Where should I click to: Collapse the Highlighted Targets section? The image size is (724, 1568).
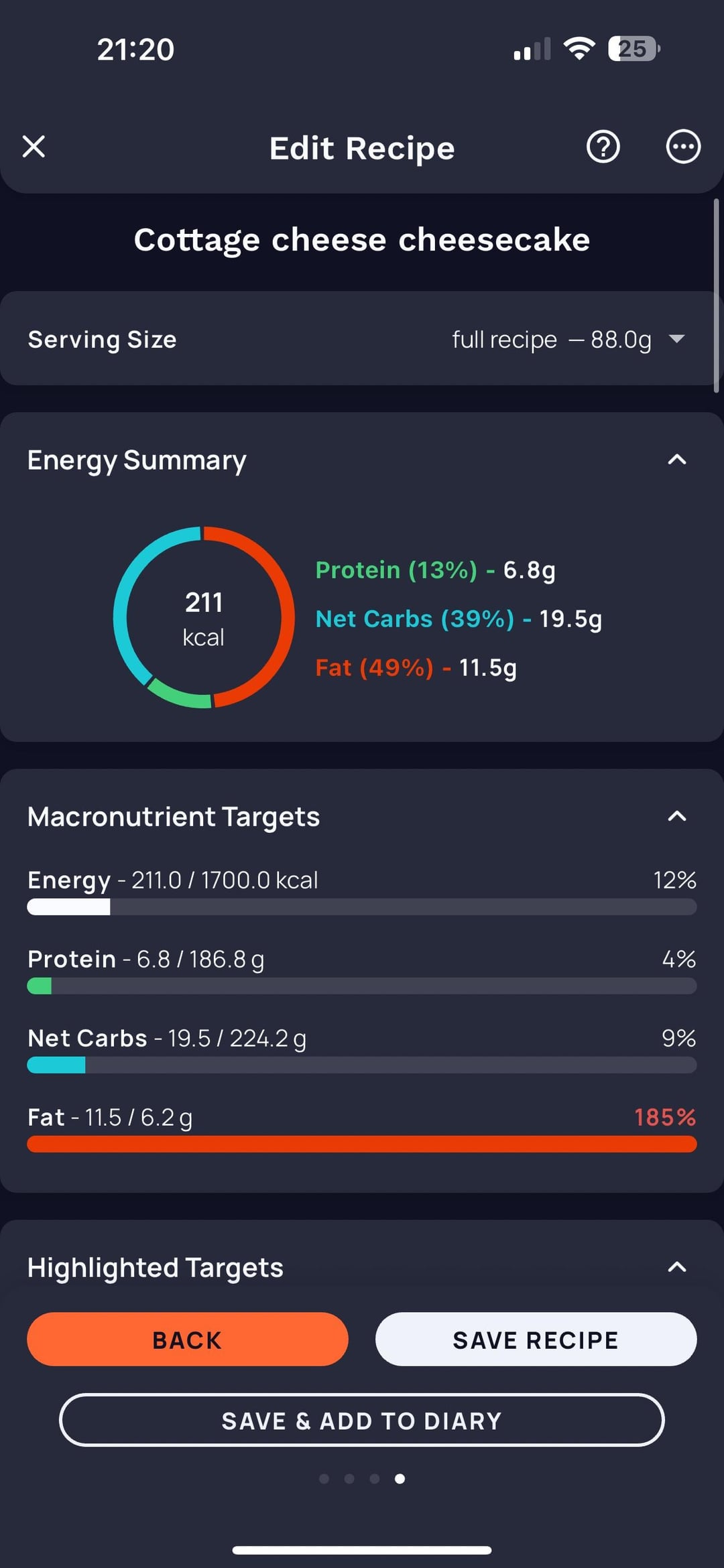pyautogui.click(x=677, y=1267)
